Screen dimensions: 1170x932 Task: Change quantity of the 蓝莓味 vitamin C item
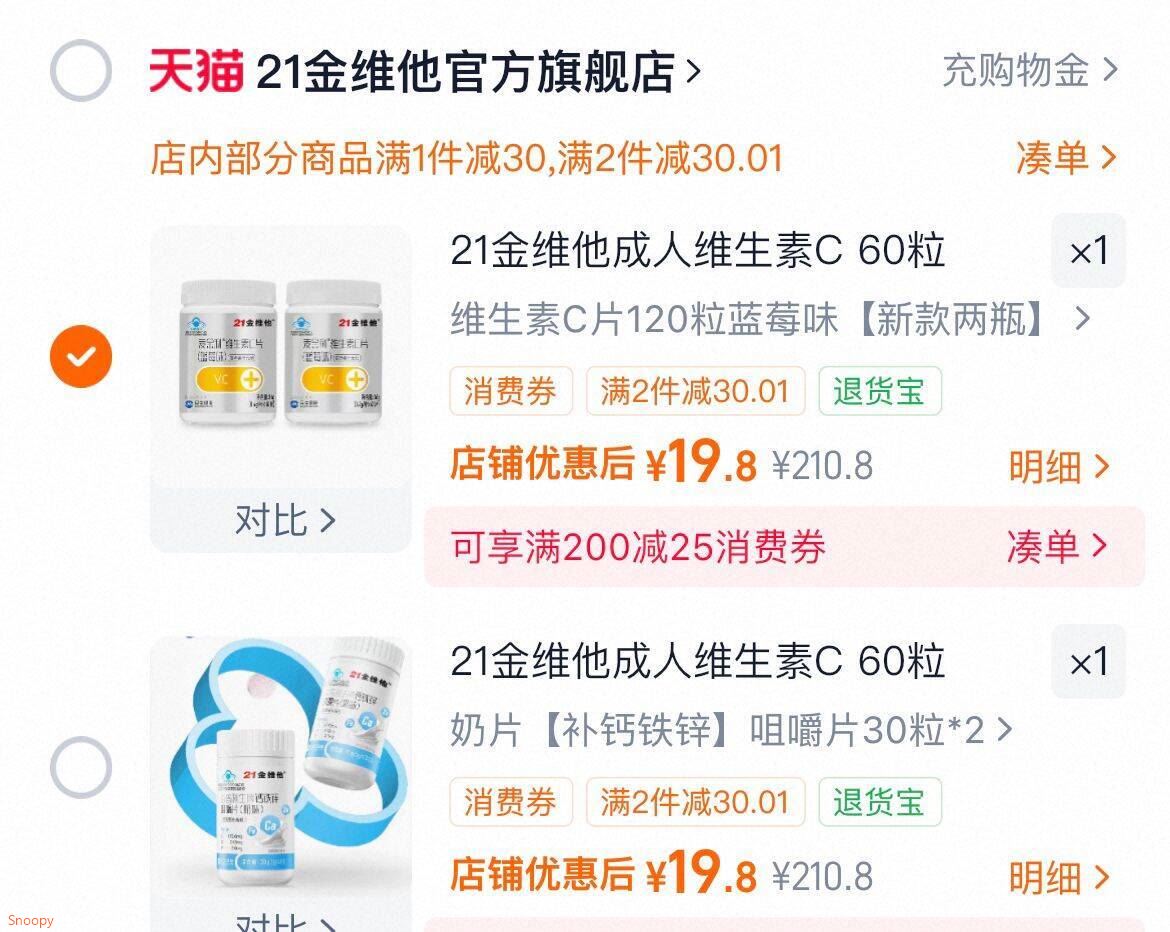tap(1088, 251)
